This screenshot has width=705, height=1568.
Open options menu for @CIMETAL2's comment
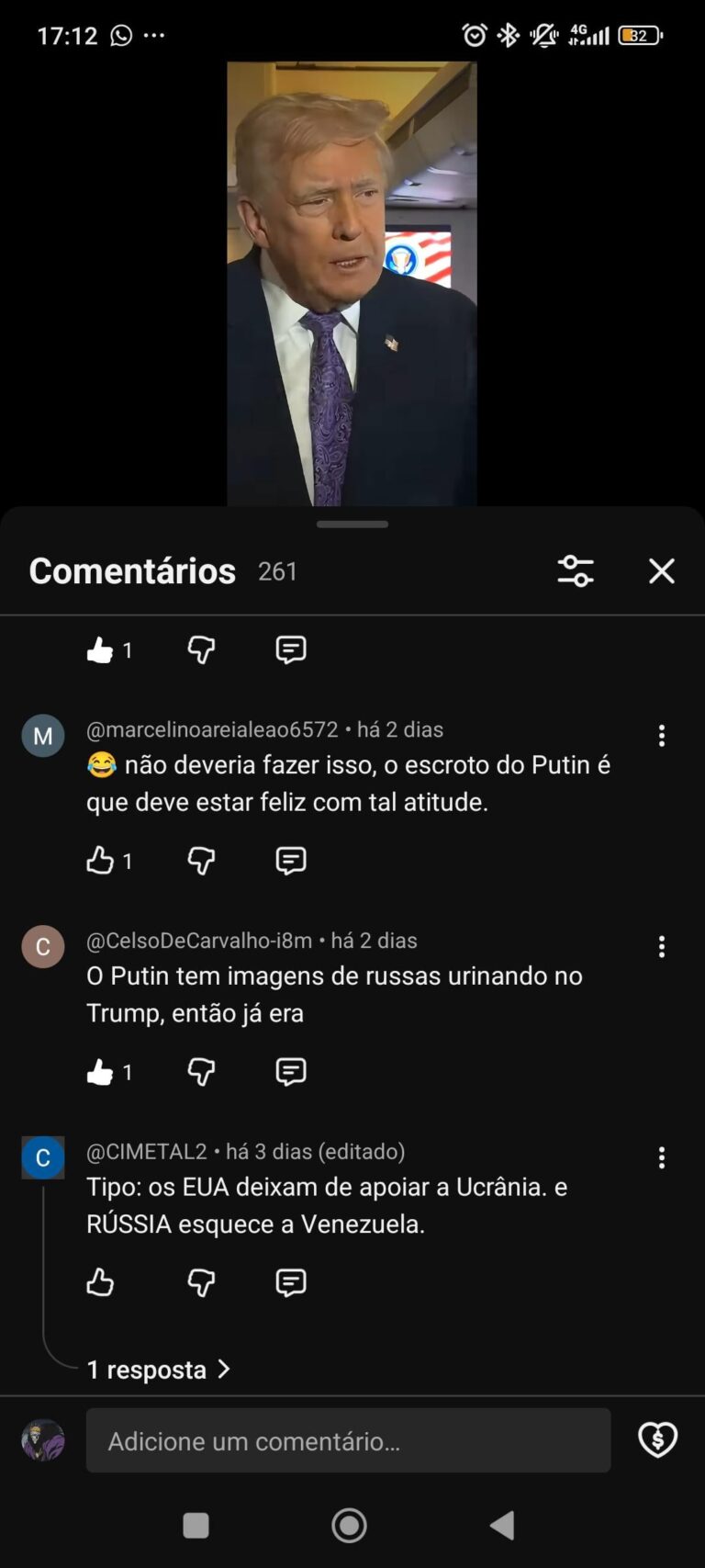pyautogui.click(x=661, y=1157)
